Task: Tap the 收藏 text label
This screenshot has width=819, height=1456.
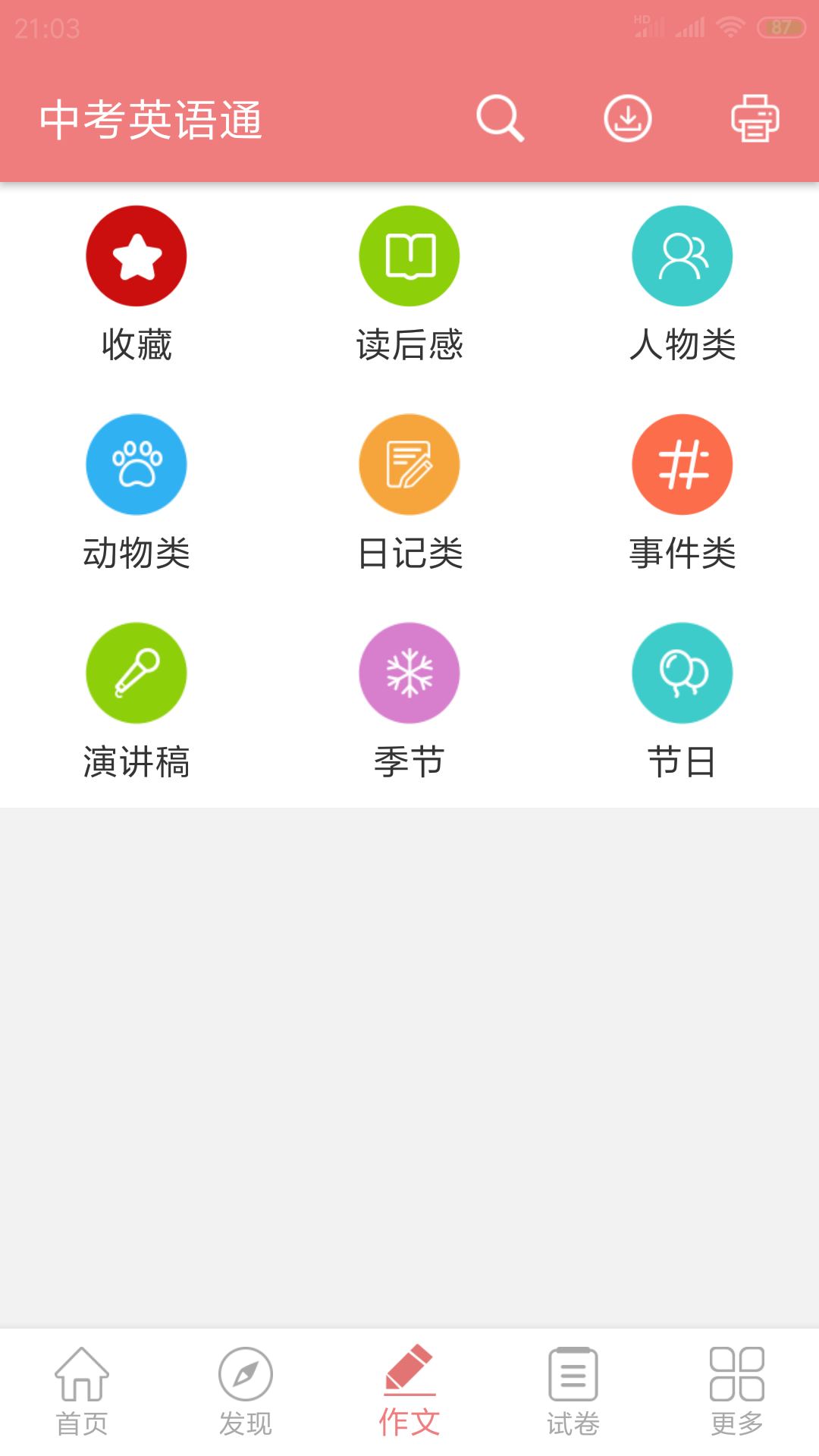Action: (136, 346)
